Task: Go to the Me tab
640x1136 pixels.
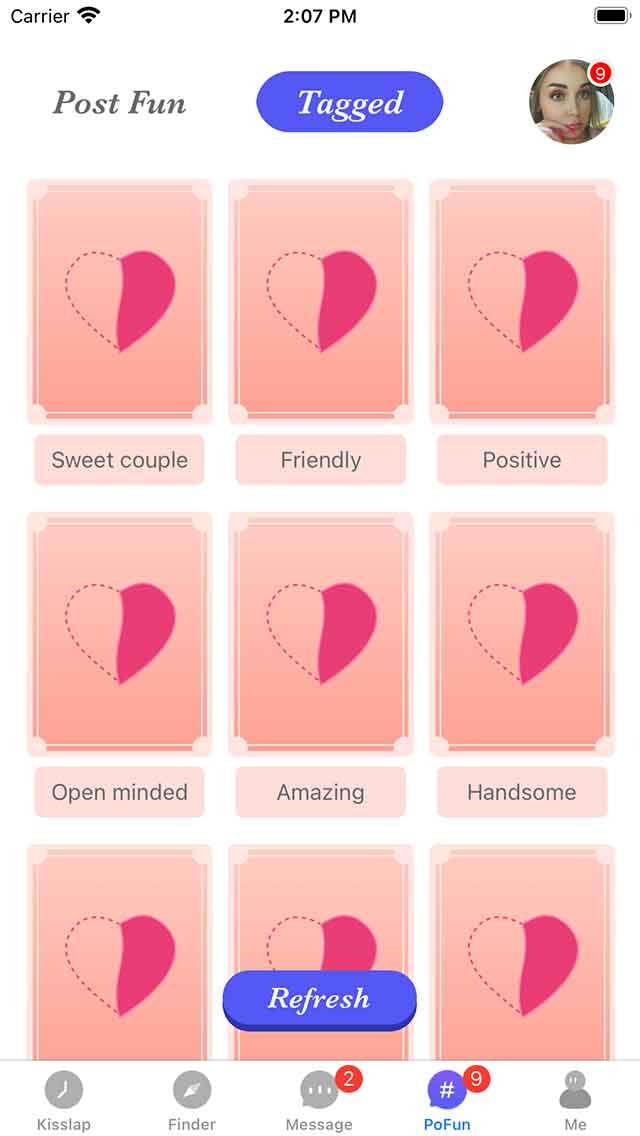Action: tap(575, 1099)
